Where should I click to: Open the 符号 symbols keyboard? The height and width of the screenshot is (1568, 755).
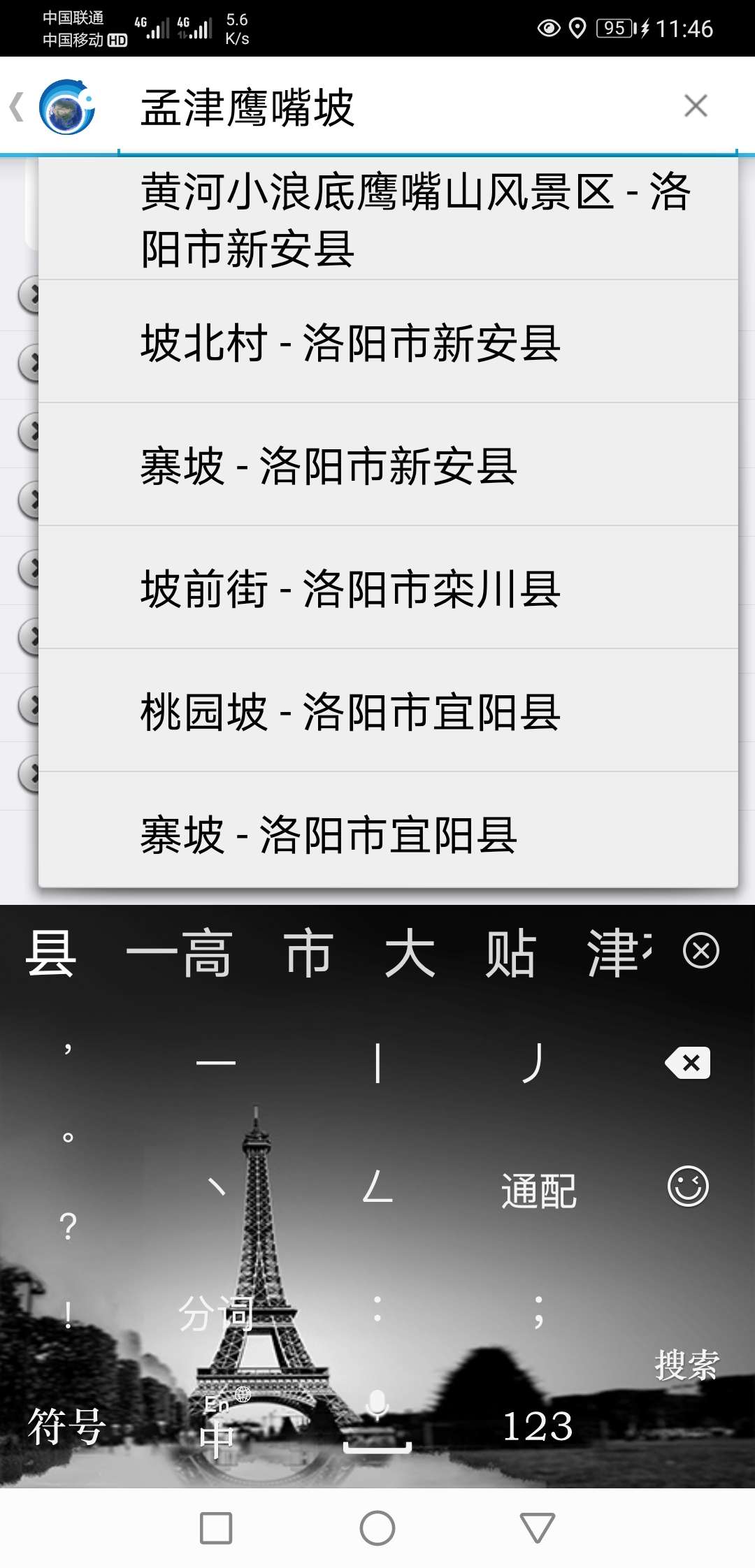click(x=66, y=1425)
